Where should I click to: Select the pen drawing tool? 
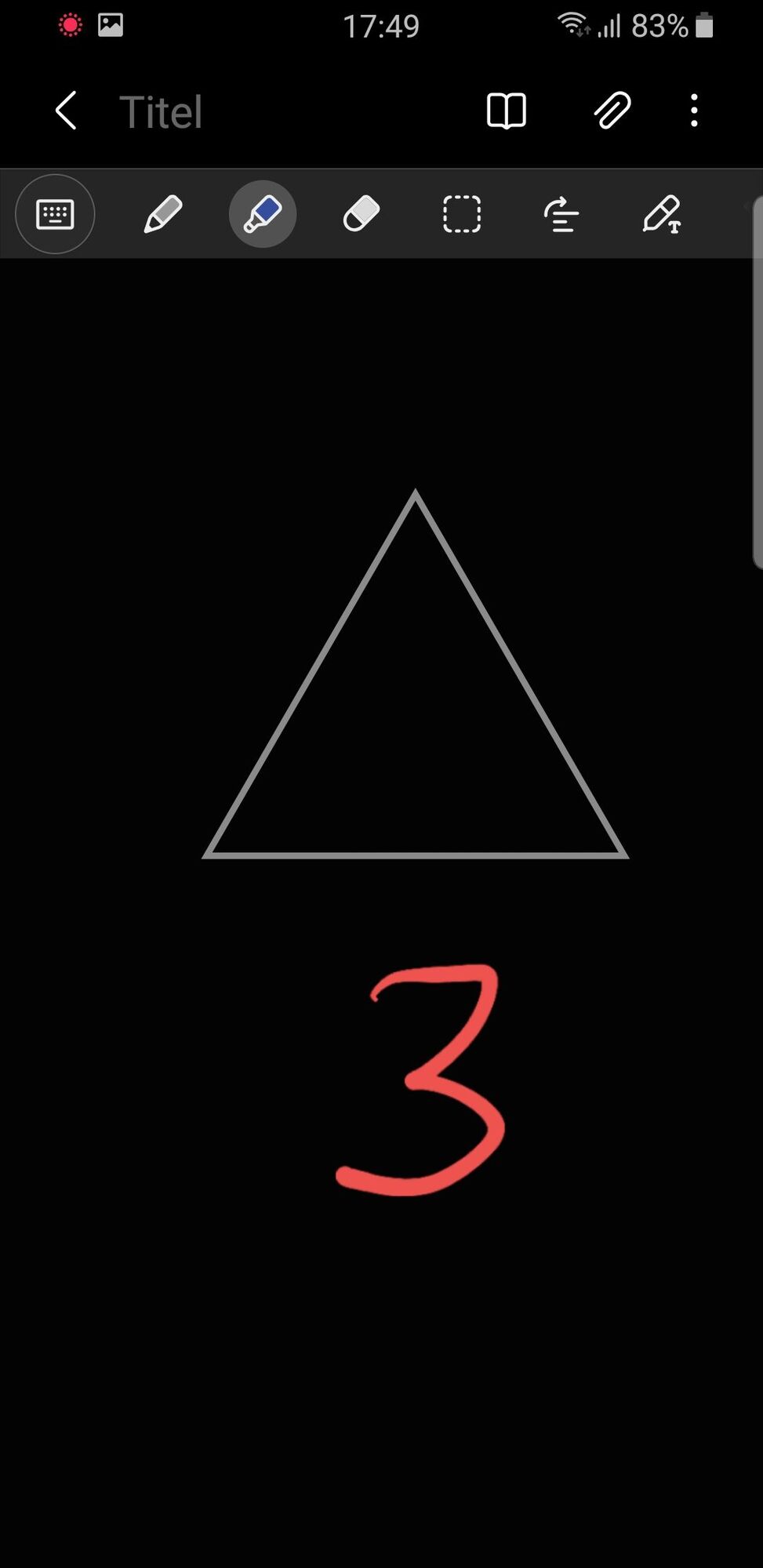(x=163, y=214)
